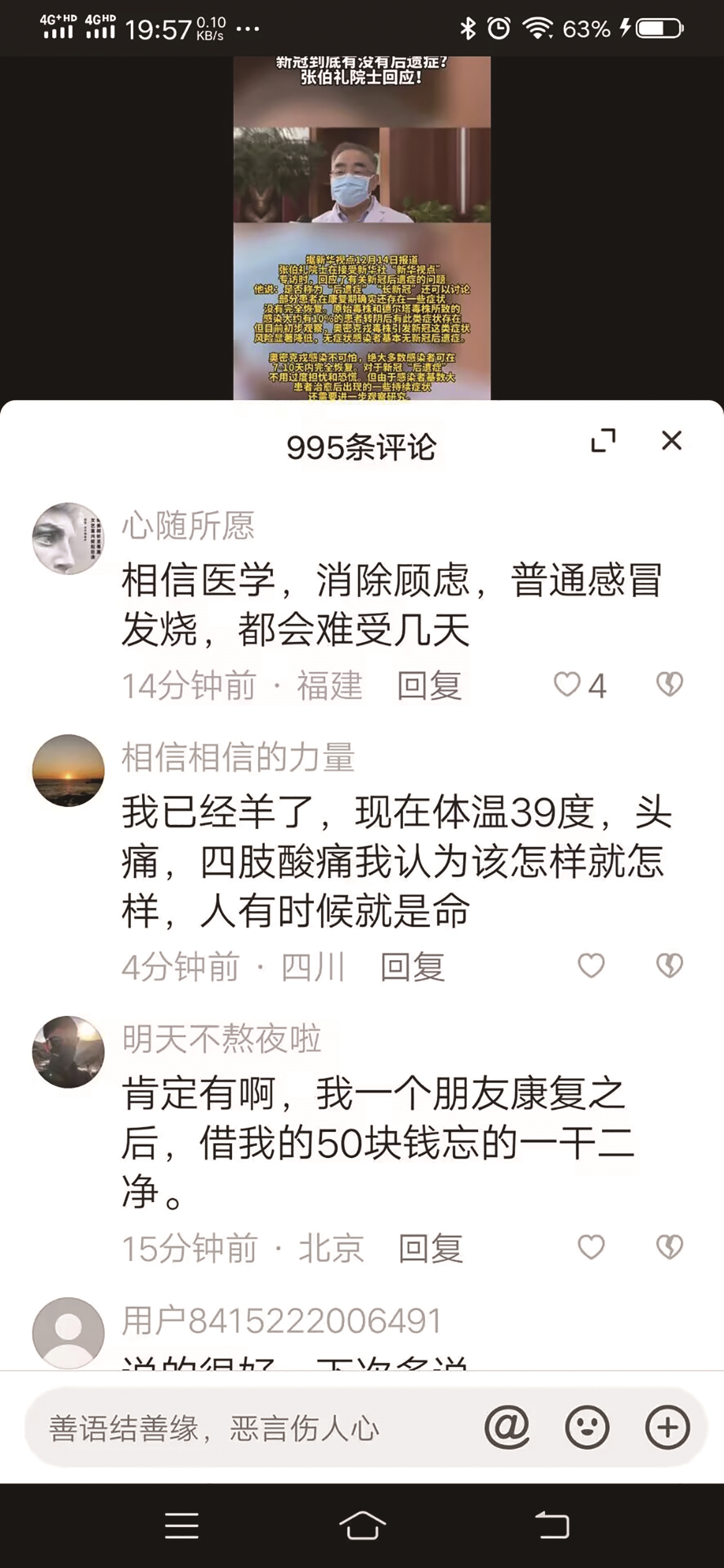Tap the comment input field

244,1428
